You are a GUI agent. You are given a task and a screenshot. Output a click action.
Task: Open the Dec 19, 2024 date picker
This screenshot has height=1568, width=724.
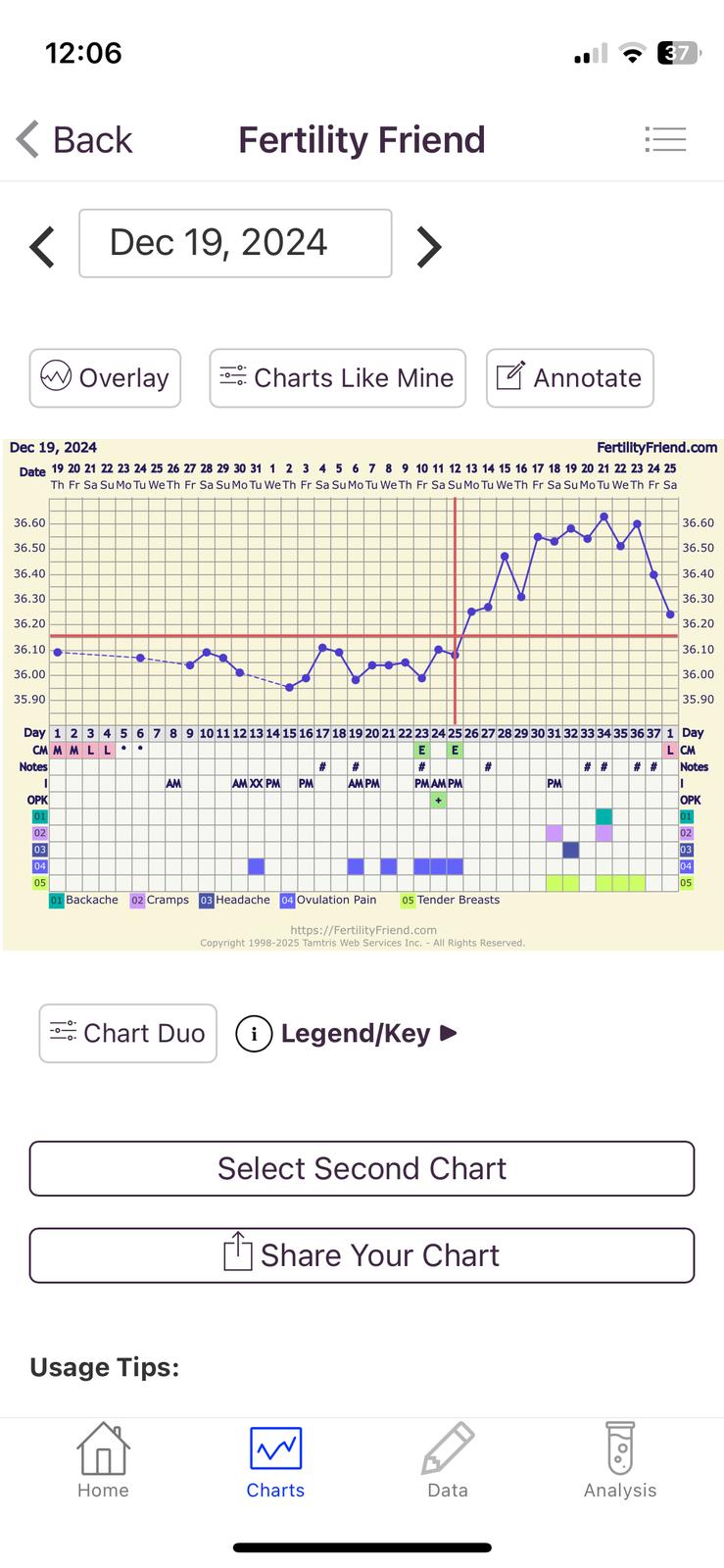[235, 243]
